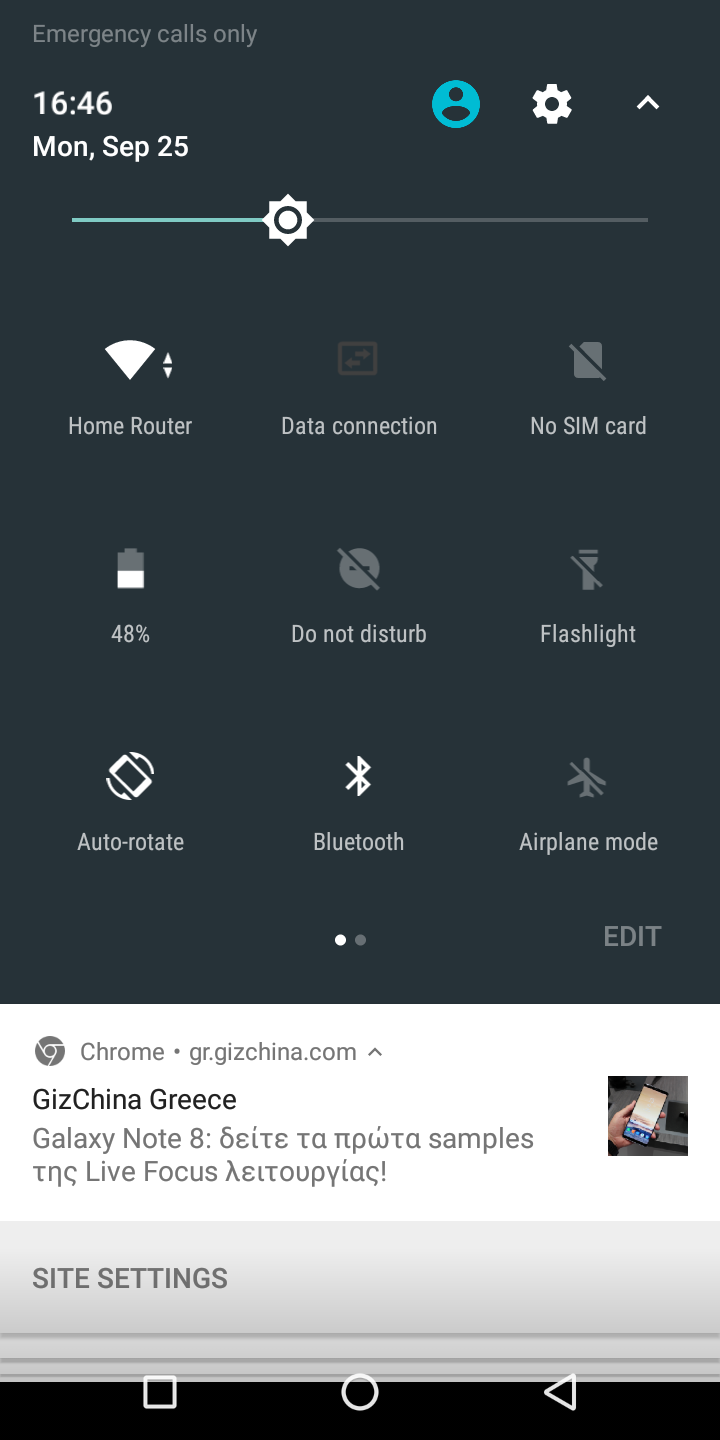
Task: Tap EDIT to rearrange tiles
Action: coord(633,937)
